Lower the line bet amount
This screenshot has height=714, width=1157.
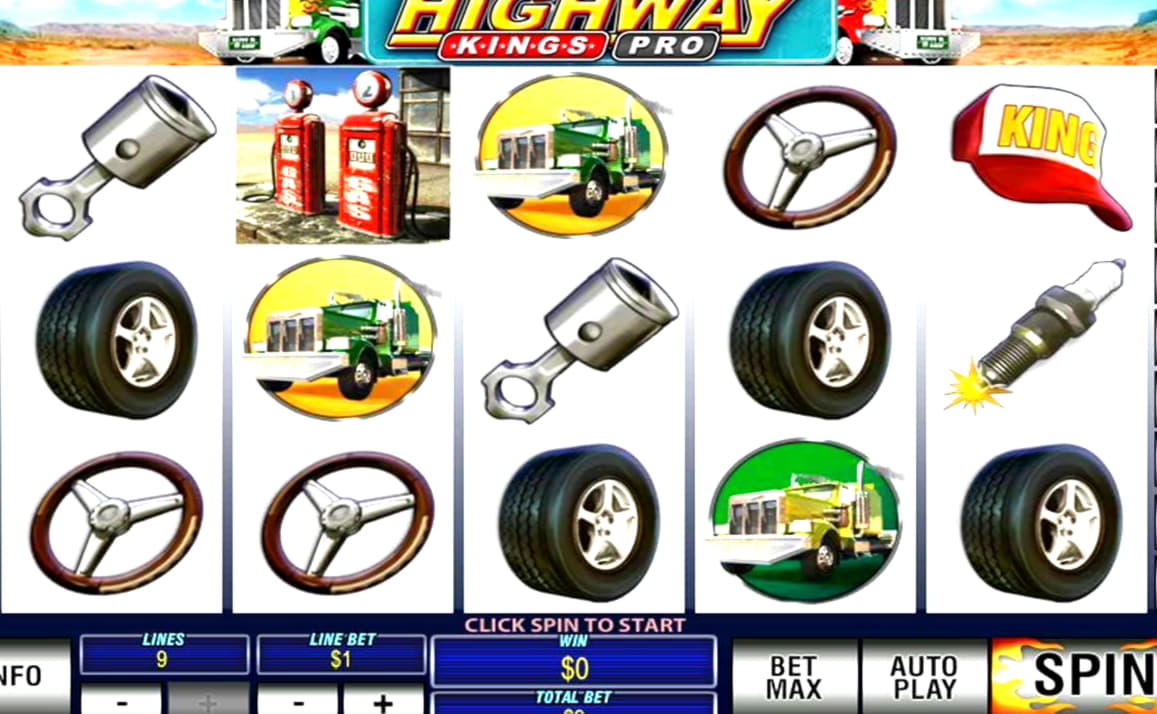(298, 701)
